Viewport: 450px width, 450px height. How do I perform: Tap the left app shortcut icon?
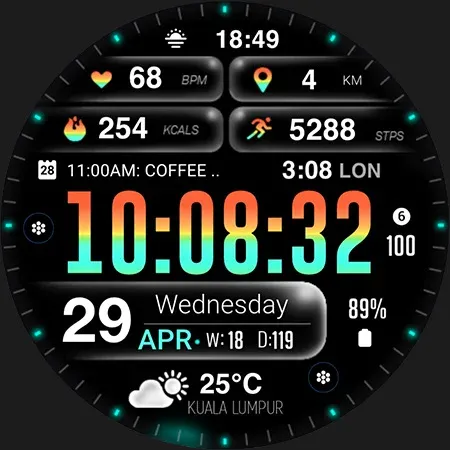click(x=39, y=228)
